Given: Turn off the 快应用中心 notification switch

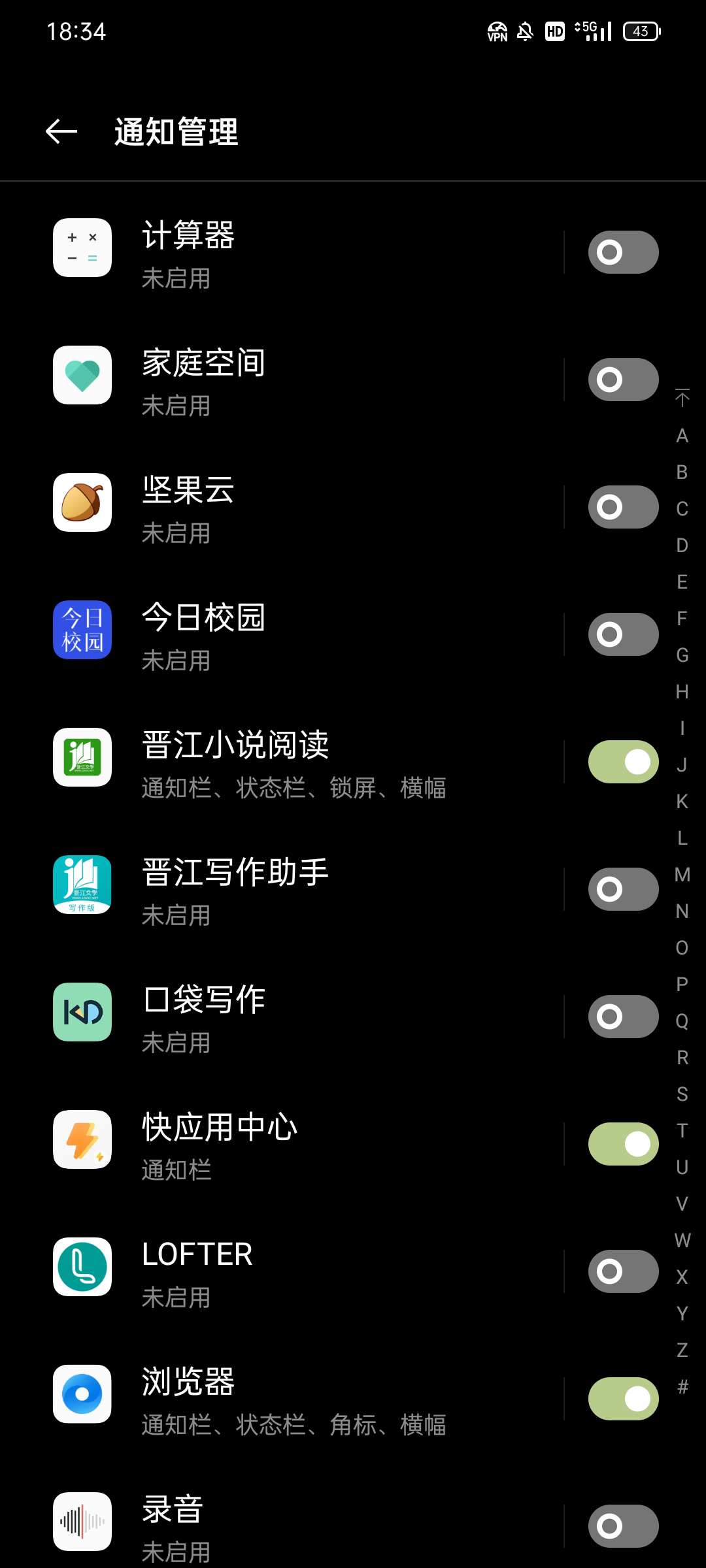Looking at the screenshot, I should pos(623,1144).
